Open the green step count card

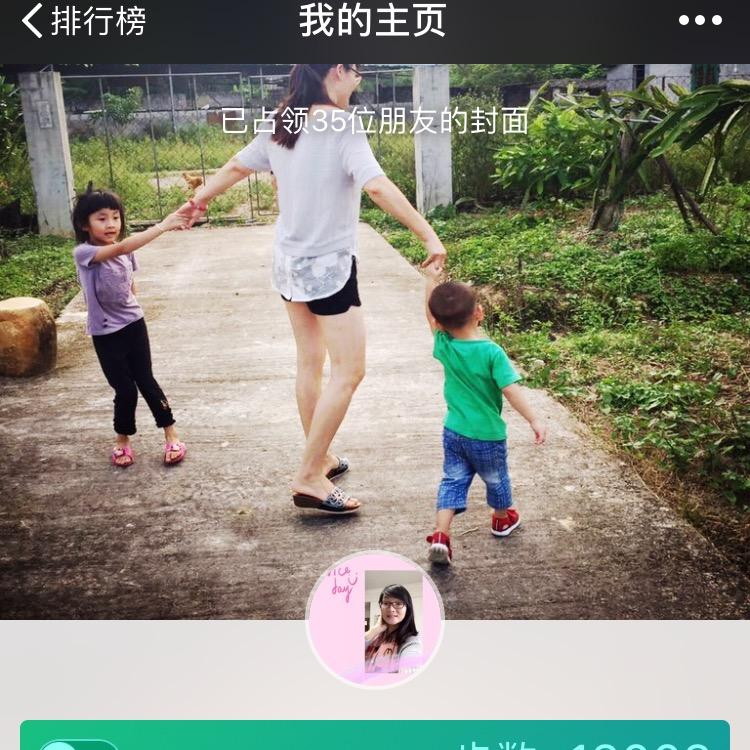click(375, 736)
